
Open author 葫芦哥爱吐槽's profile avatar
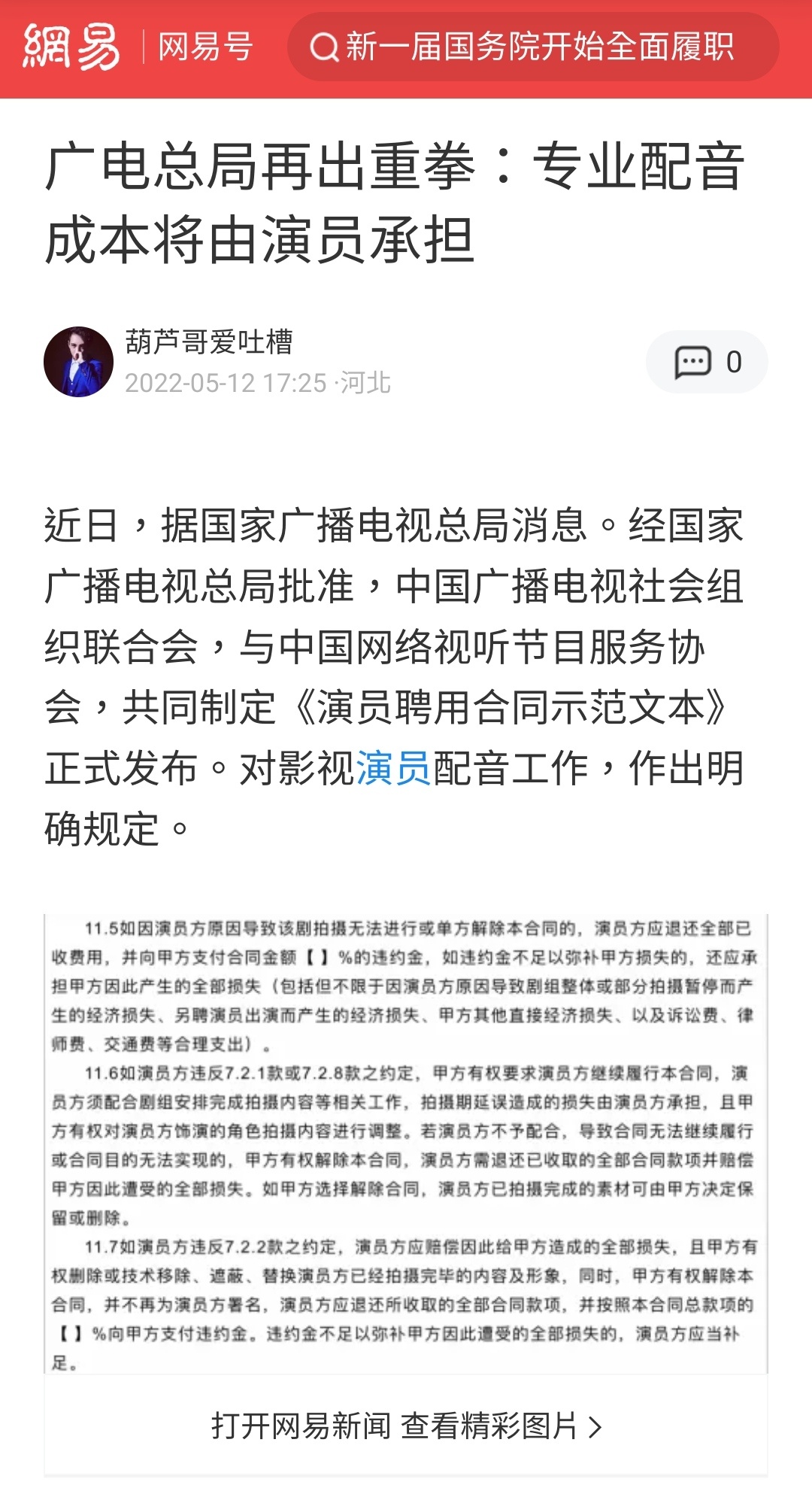tap(78, 362)
